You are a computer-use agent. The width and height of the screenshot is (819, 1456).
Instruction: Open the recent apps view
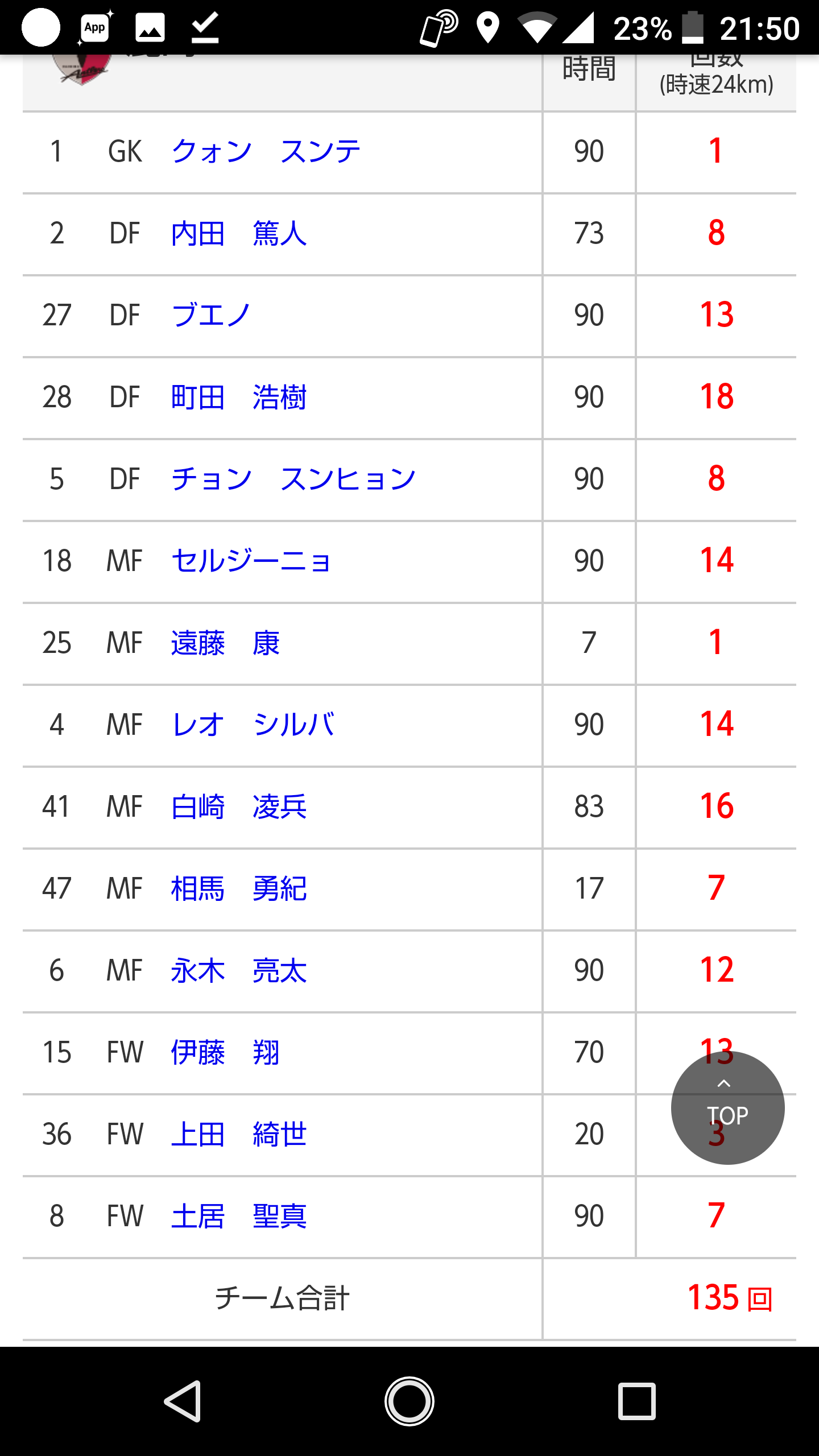tap(636, 1401)
